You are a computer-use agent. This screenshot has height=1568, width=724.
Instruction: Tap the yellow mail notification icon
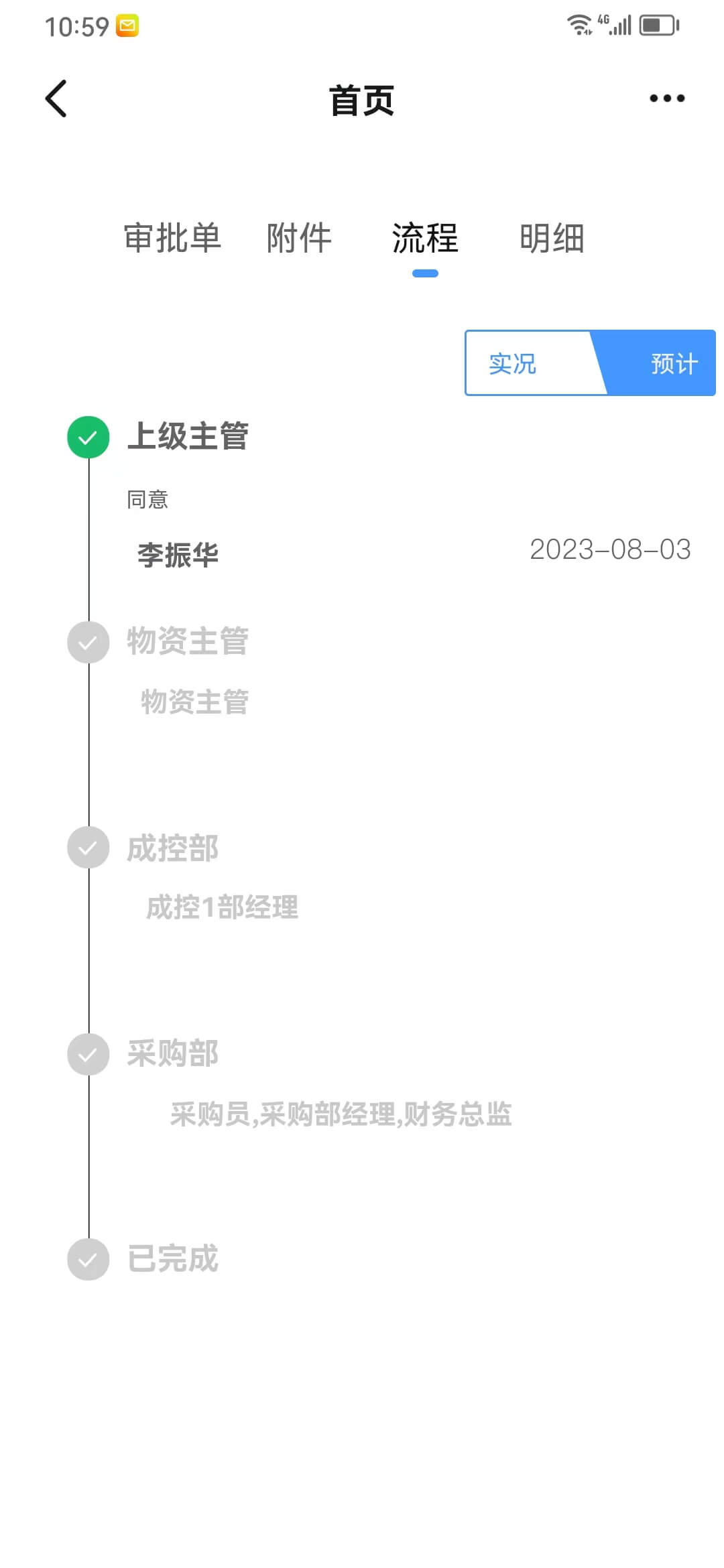click(x=127, y=25)
